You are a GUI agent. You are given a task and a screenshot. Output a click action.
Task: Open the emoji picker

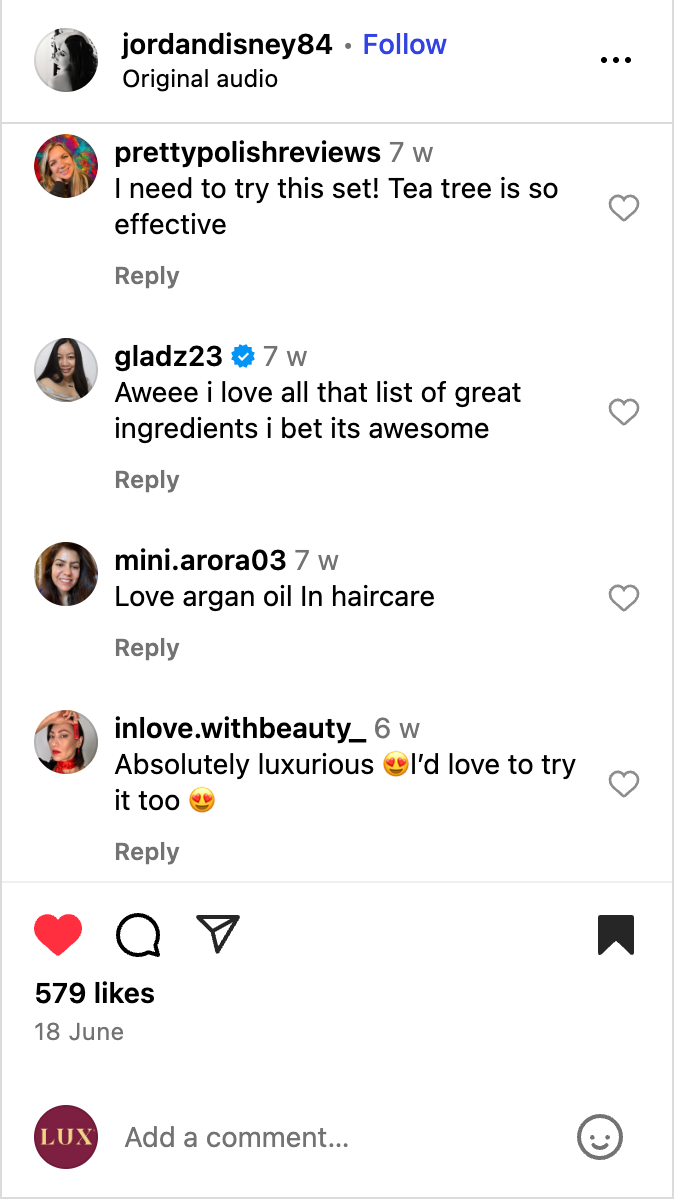pyautogui.click(x=600, y=1137)
